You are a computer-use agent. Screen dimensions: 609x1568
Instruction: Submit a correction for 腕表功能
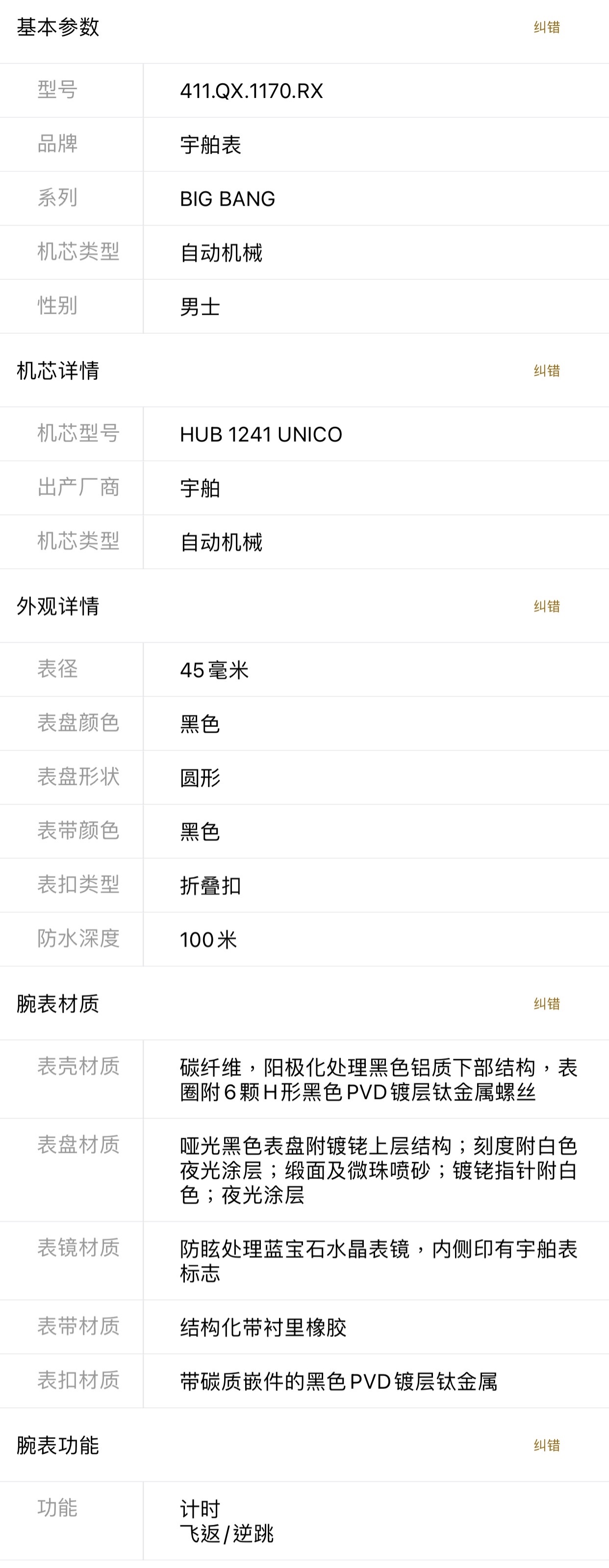(x=546, y=1445)
